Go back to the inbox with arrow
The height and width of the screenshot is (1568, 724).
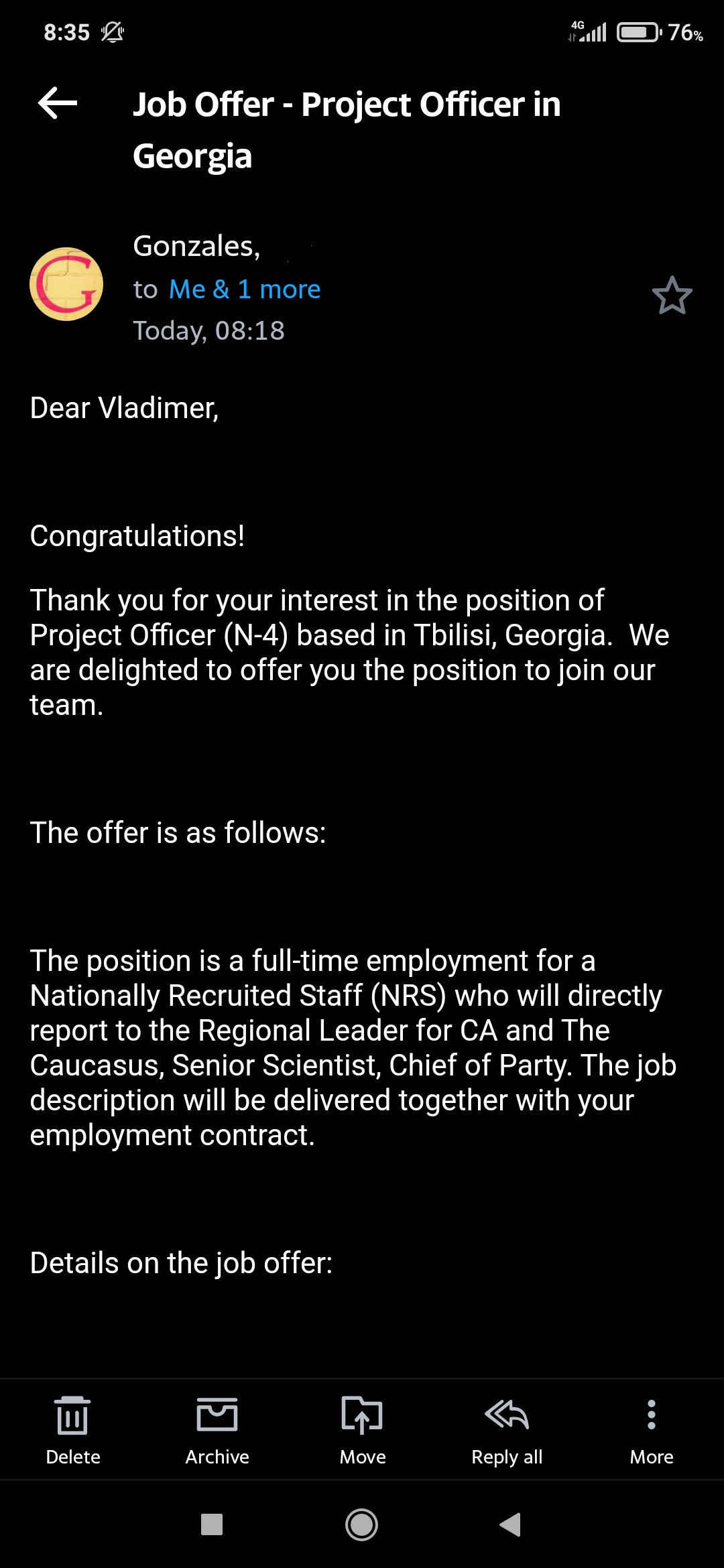coord(58,103)
